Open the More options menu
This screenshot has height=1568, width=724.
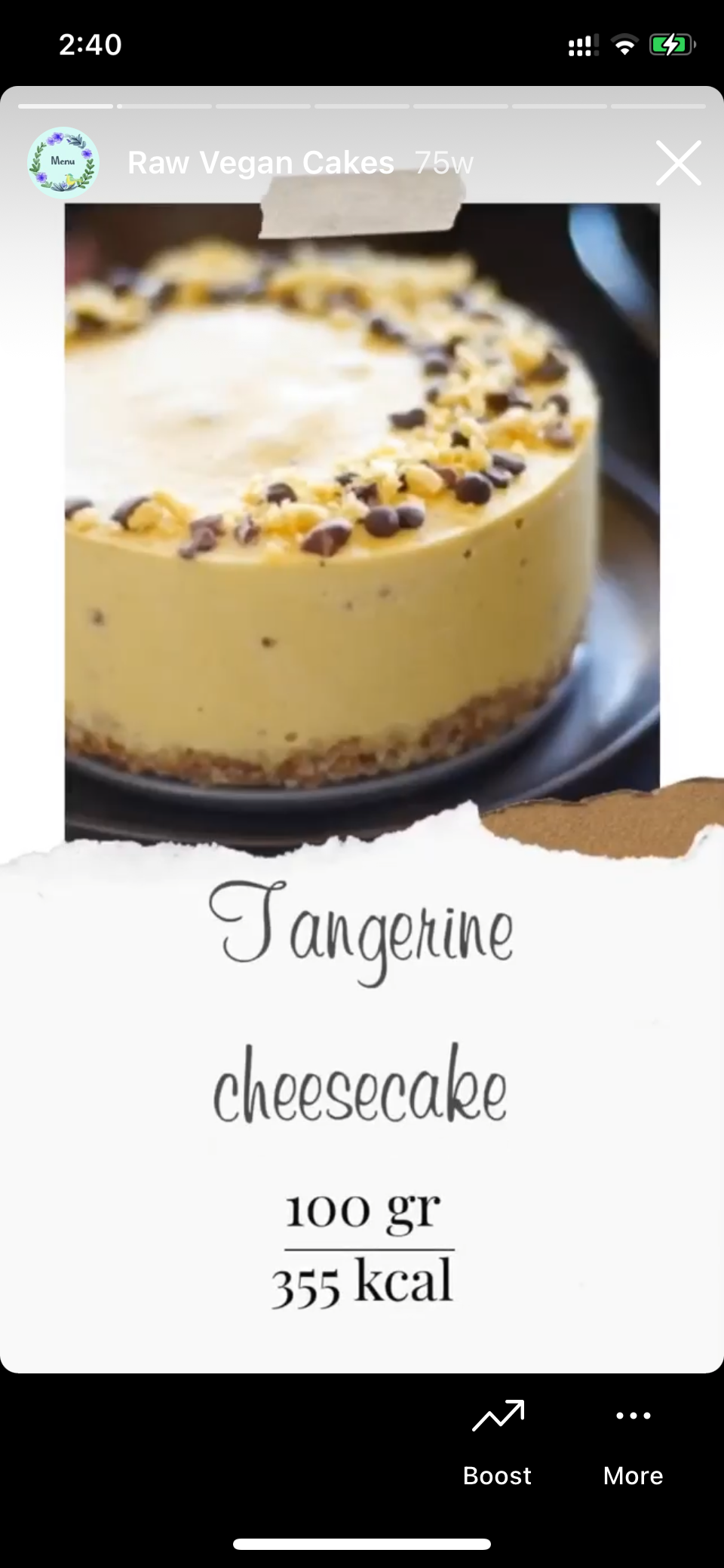(633, 1442)
